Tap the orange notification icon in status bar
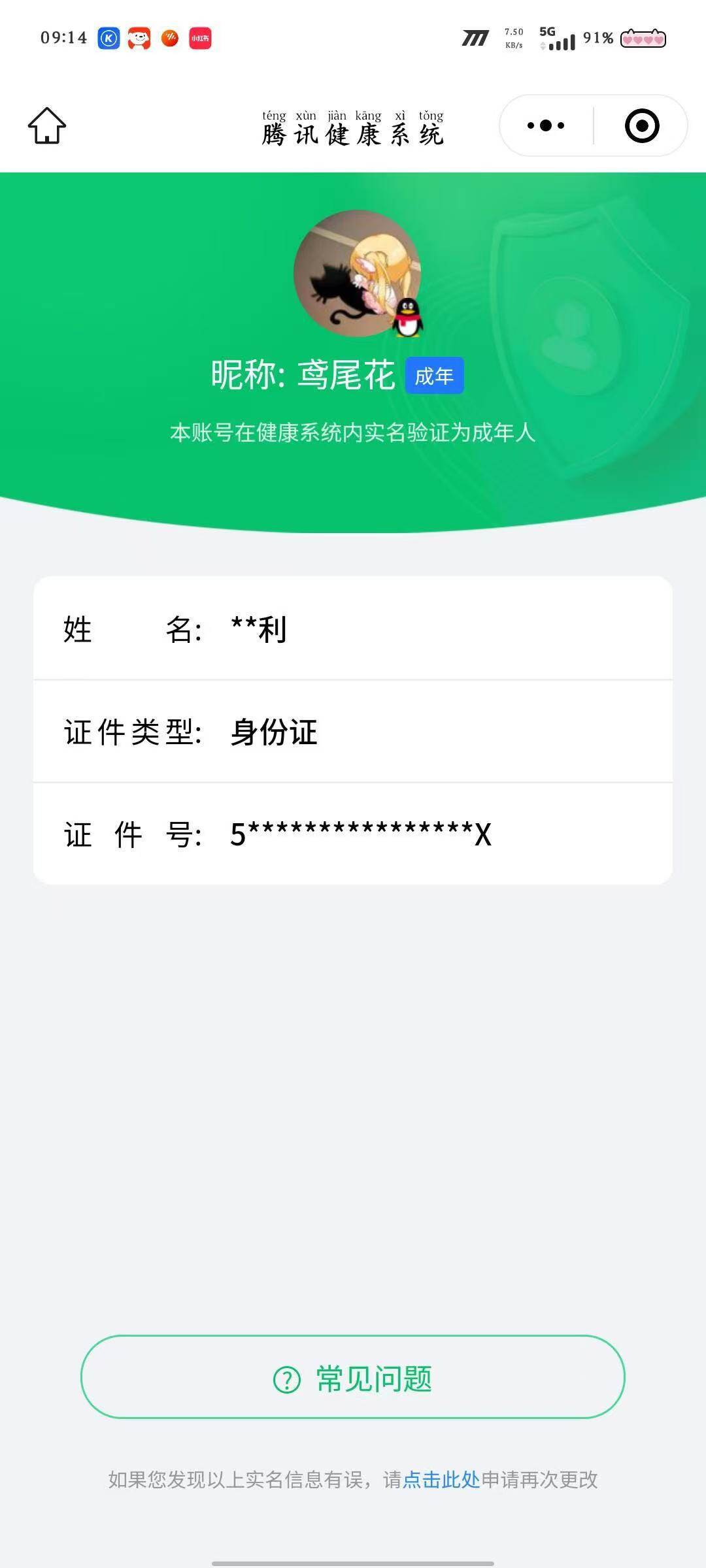706x1568 pixels. 171,39
